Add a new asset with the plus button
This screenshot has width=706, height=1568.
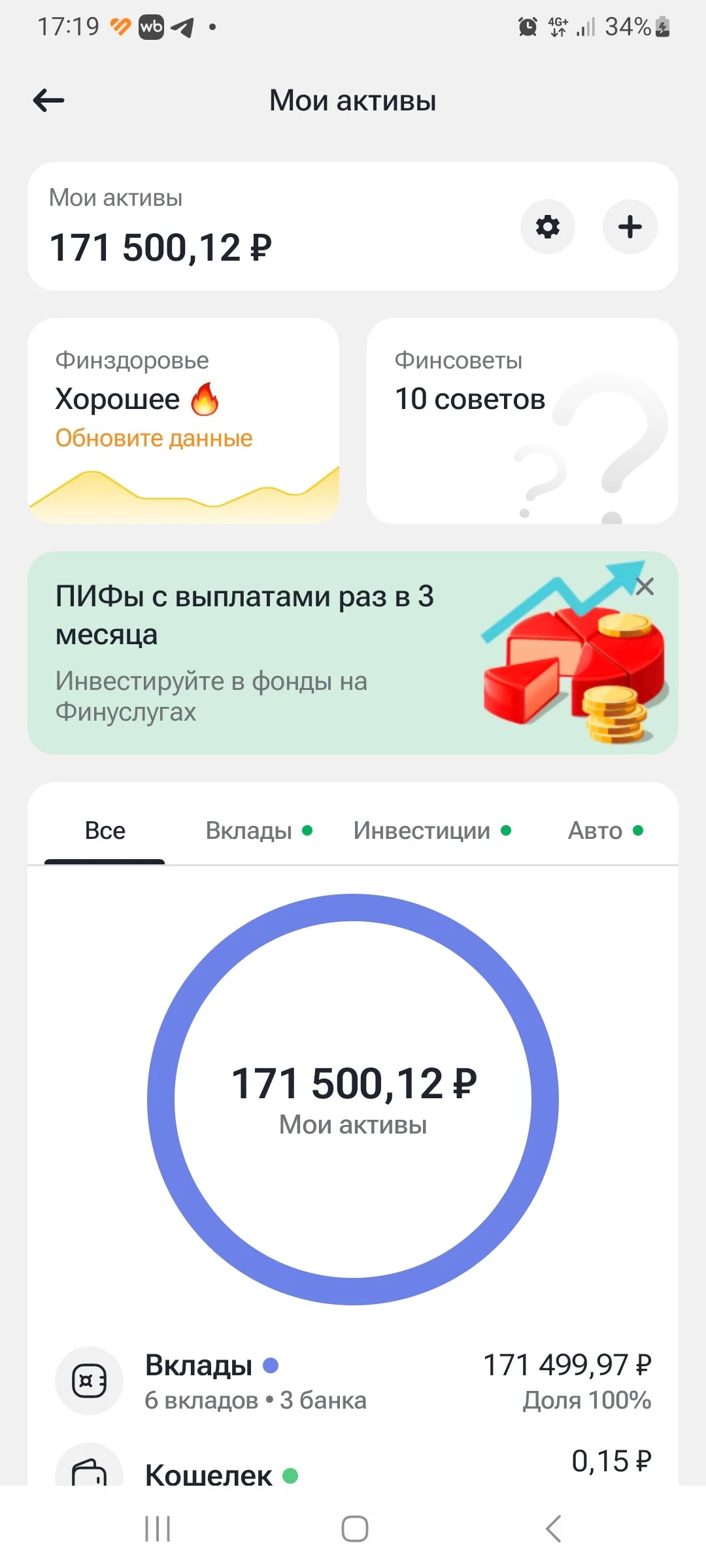630,227
